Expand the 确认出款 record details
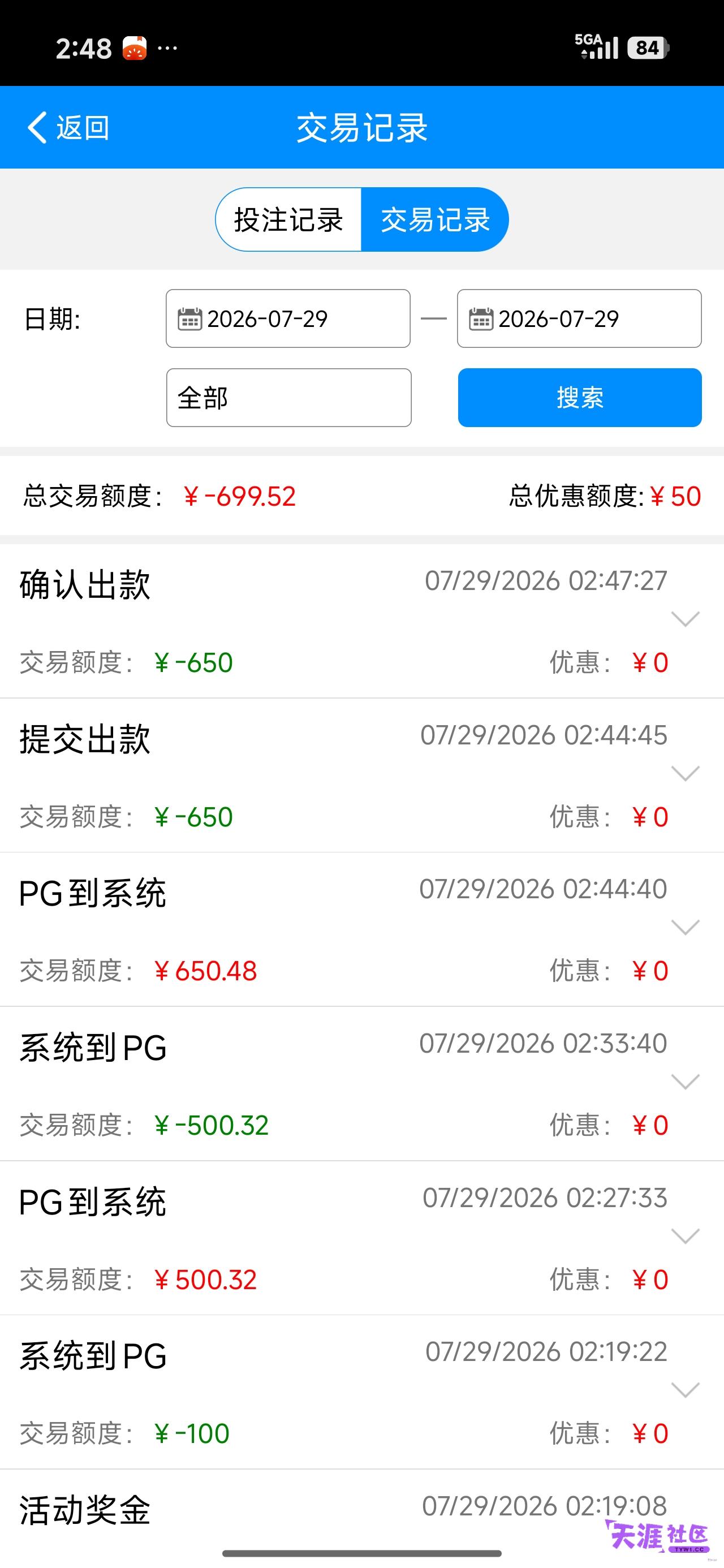 (x=685, y=619)
